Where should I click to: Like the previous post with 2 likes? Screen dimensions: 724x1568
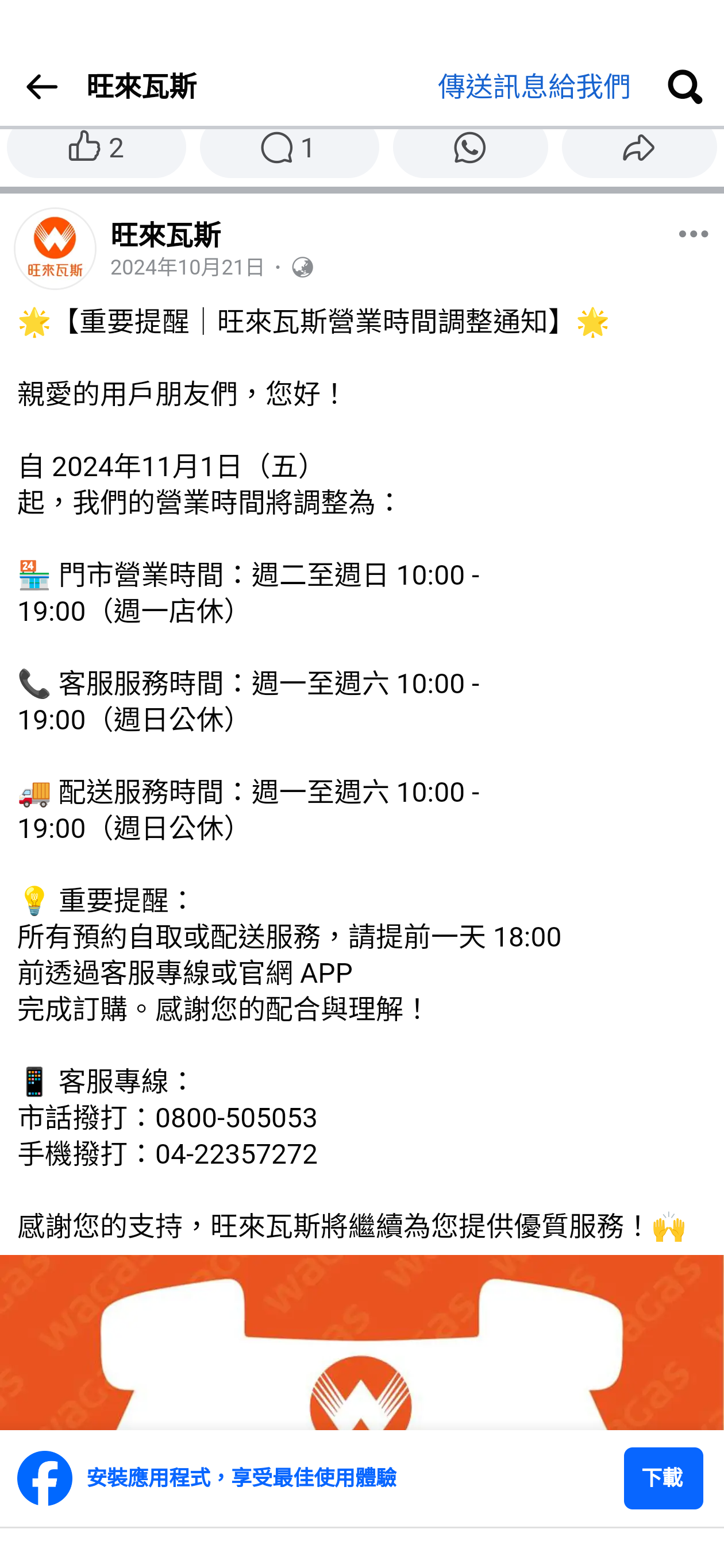96,150
